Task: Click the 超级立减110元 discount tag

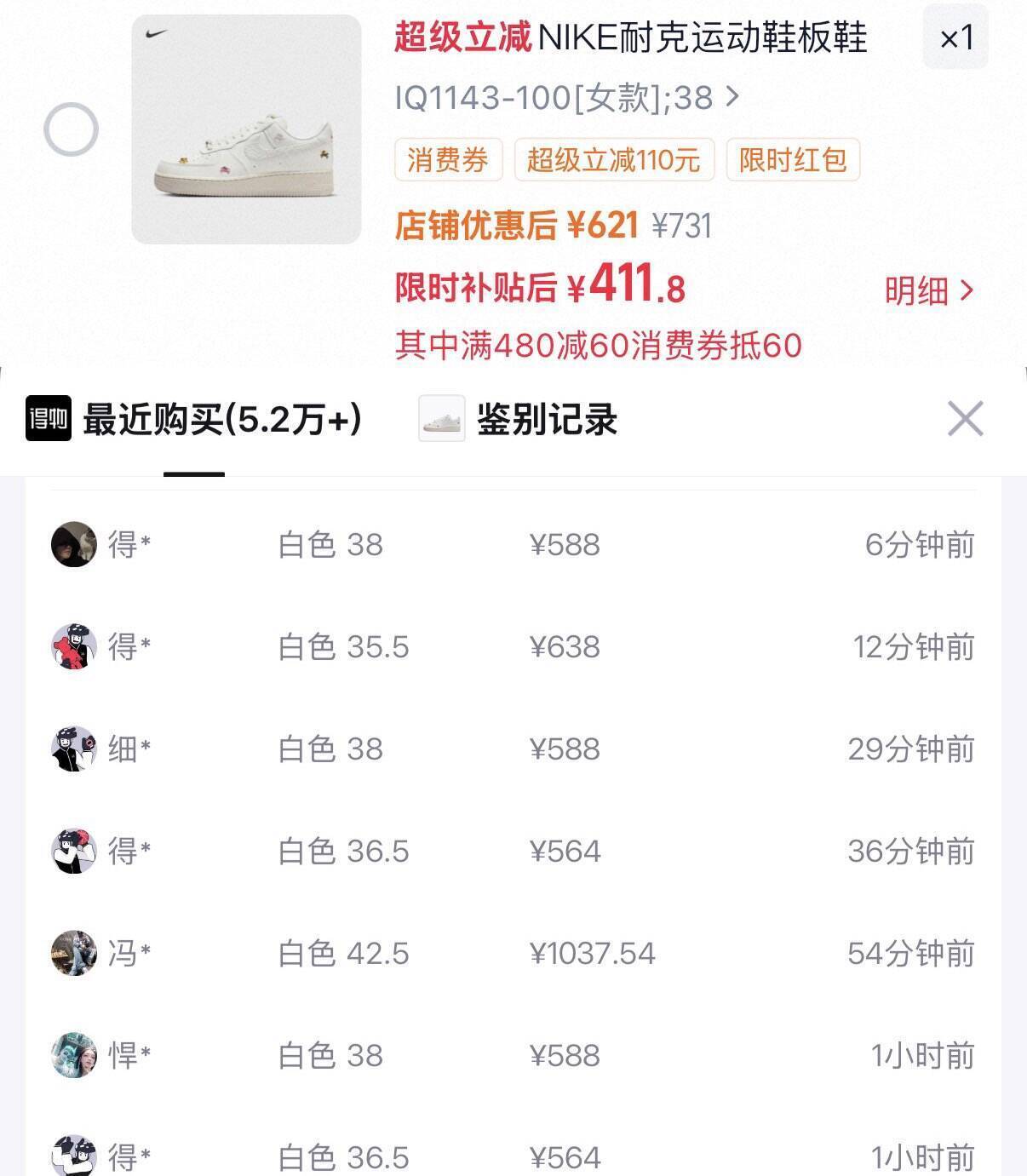Action: [x=614, y=159]
